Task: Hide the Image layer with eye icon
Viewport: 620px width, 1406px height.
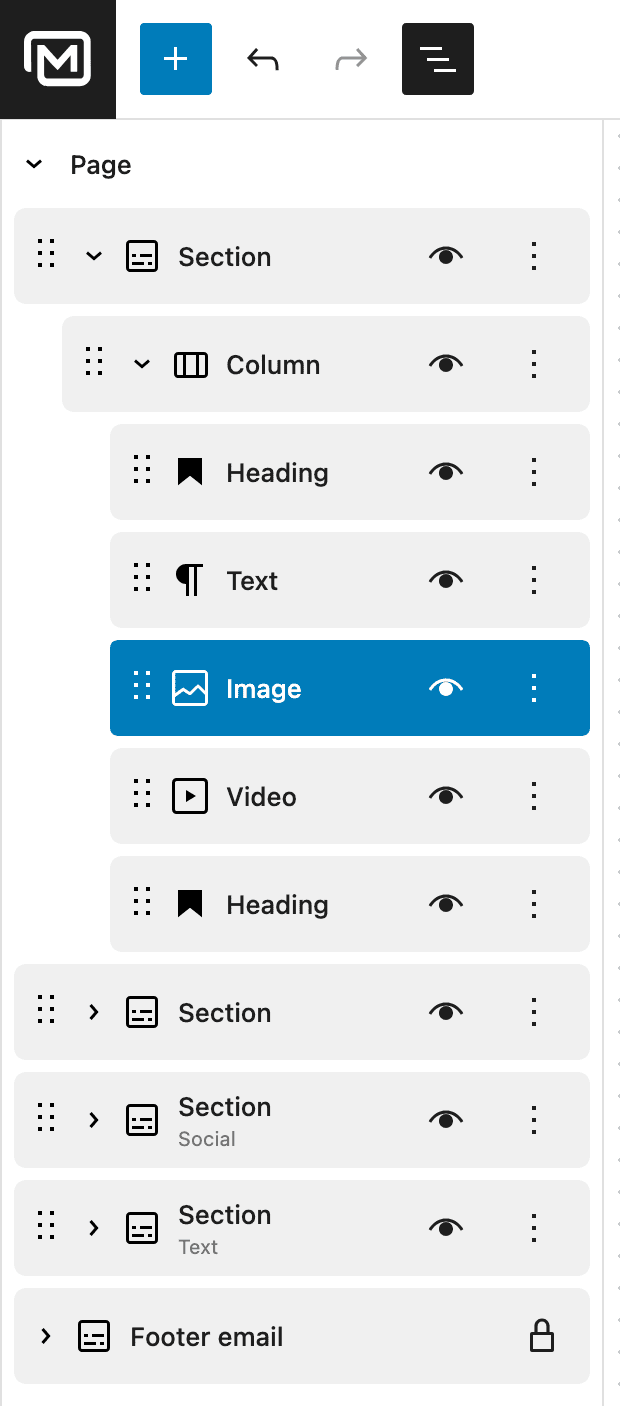Action: coord(446,688)
